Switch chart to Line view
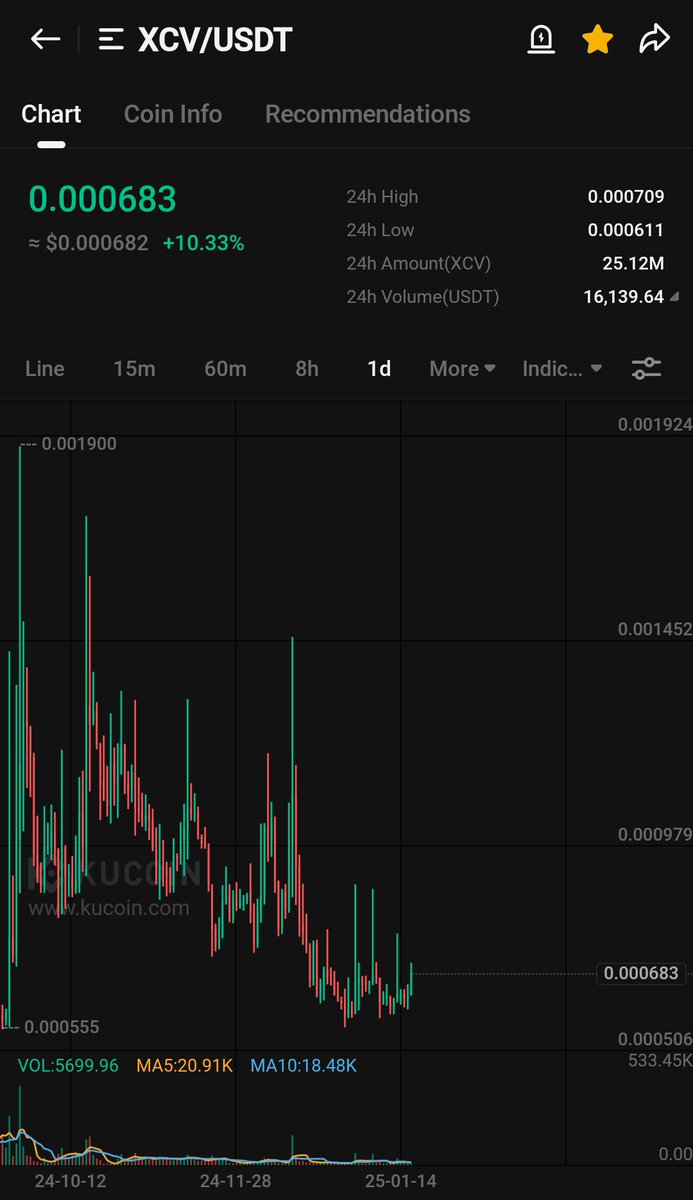The width and height of the screenshot is (693, 1200). point(45,368)
